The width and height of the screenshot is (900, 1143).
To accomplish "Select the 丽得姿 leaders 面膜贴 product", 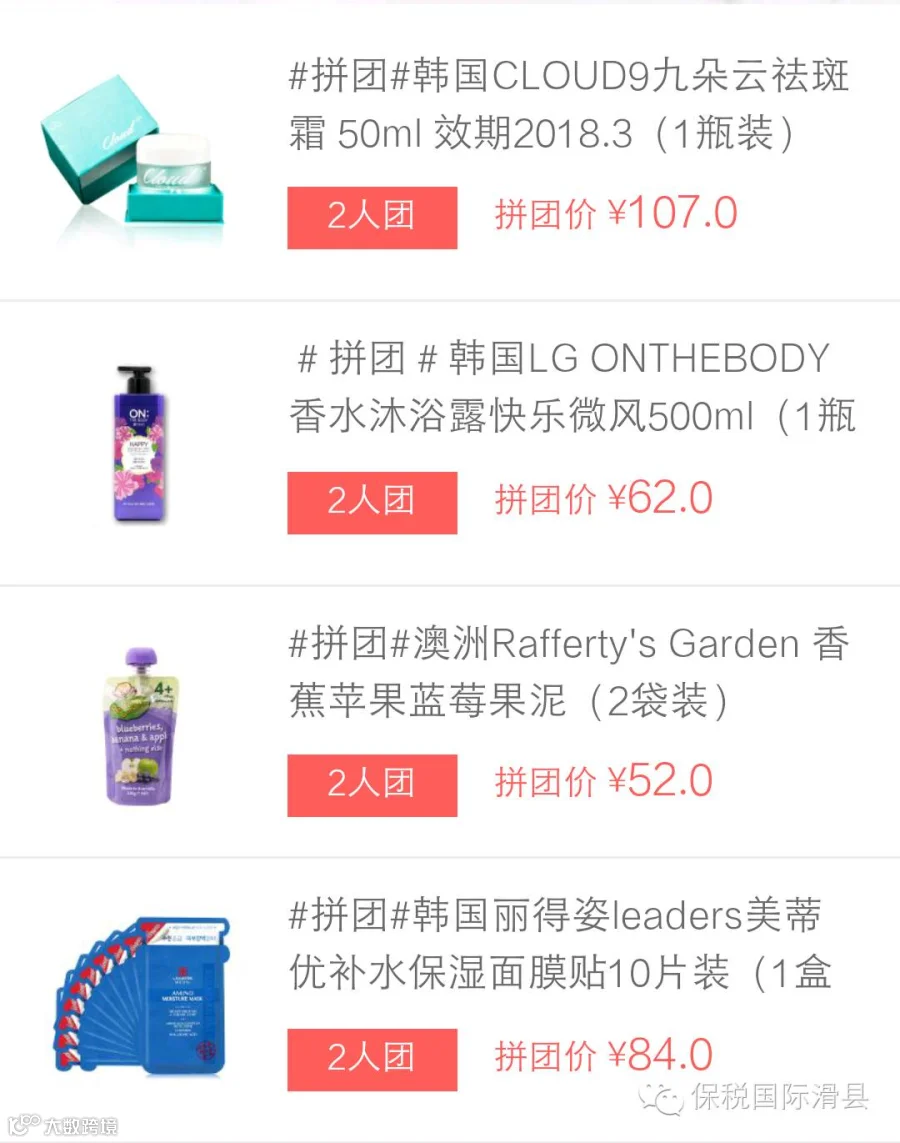I will coord(450,997).
